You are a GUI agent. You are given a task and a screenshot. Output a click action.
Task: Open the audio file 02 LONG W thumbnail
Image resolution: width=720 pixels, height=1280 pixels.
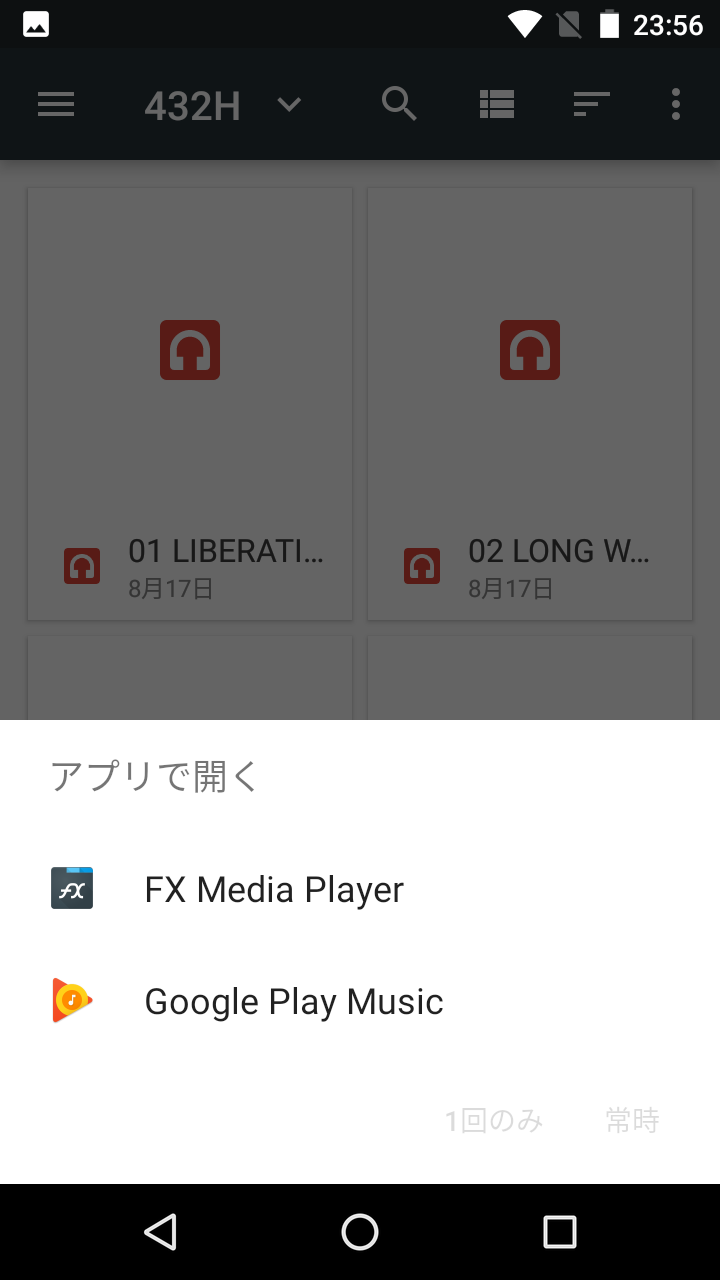click(529, 350)
